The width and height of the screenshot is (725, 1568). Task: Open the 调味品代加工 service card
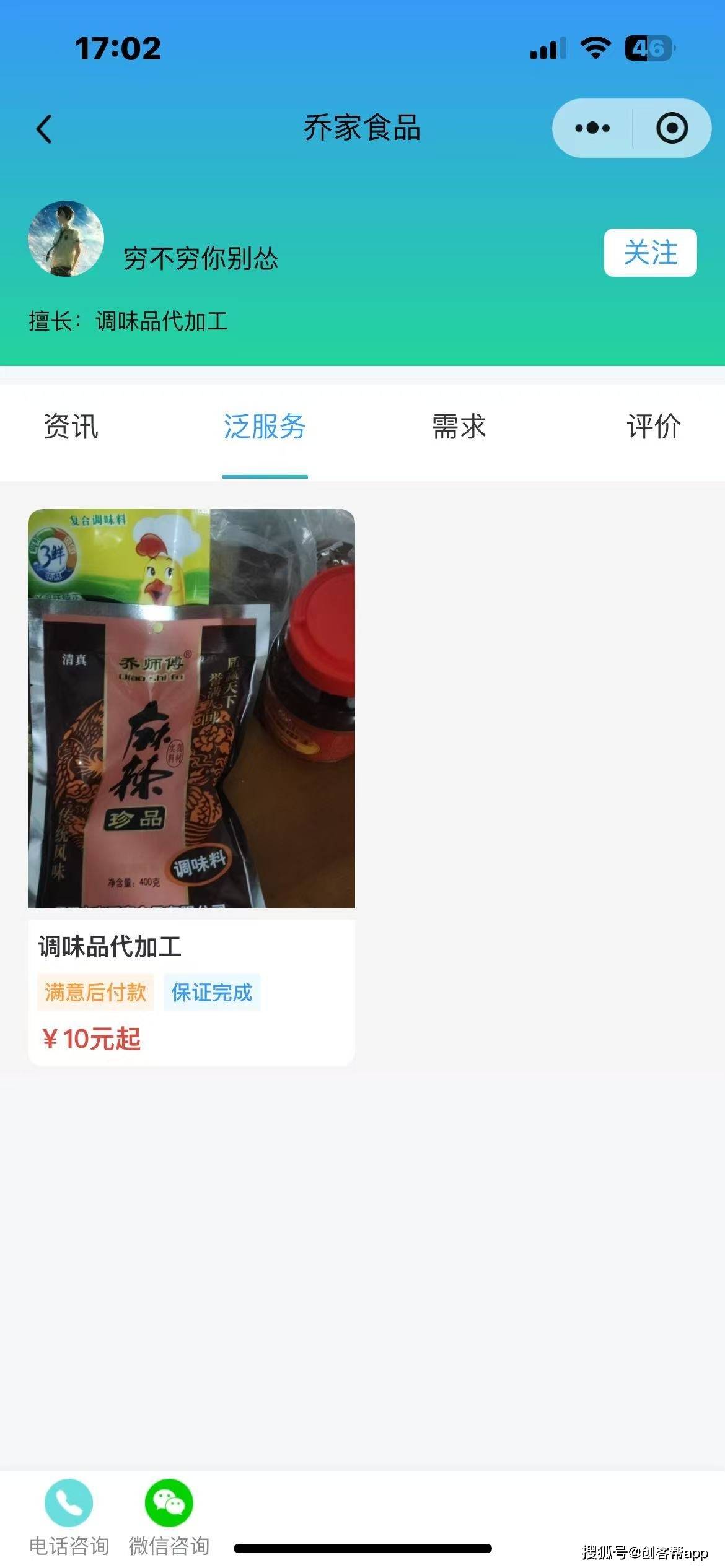pos(191,786)
